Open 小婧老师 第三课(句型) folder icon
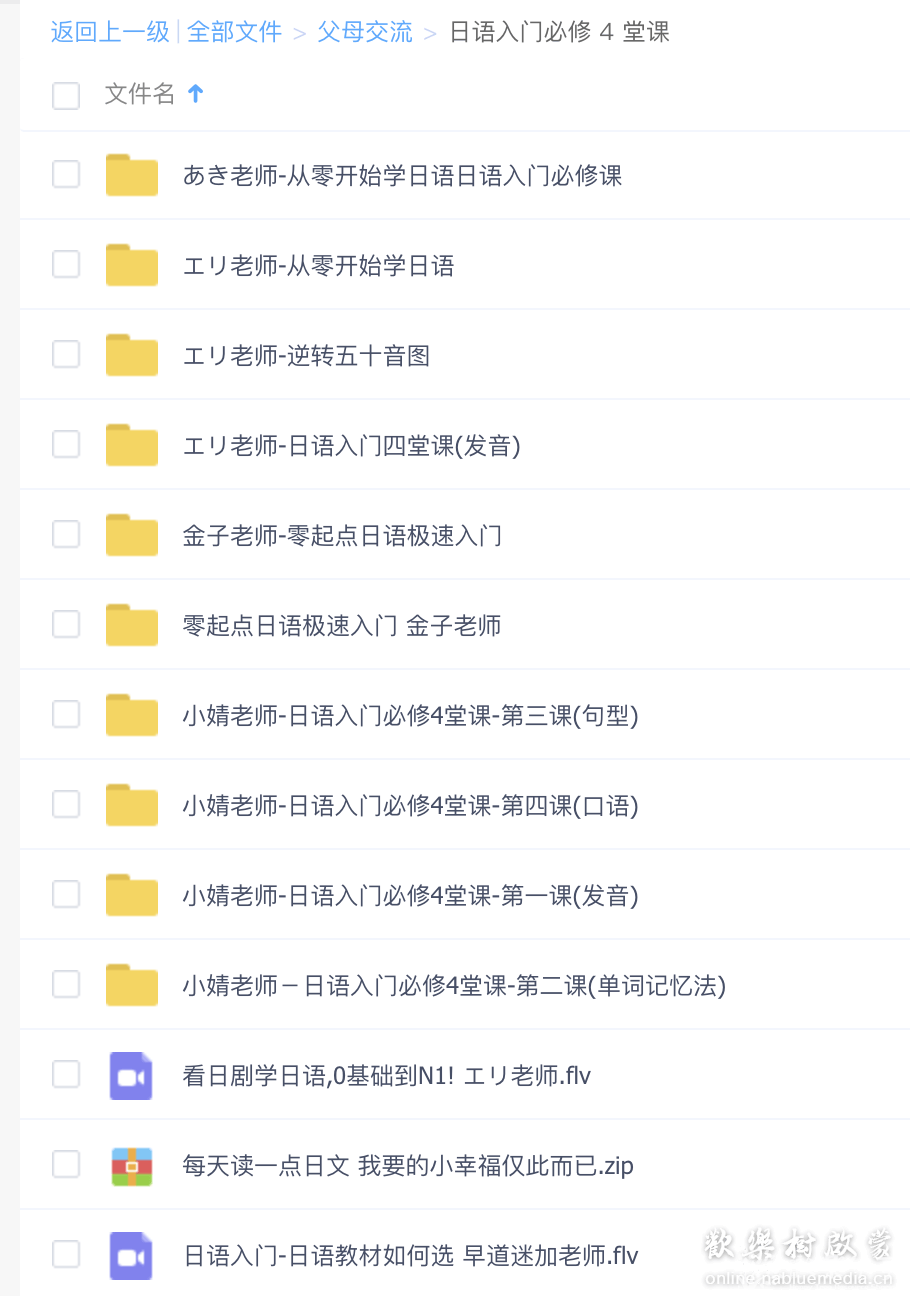This screenshot has height=1296, width=910. click(131, 714)
